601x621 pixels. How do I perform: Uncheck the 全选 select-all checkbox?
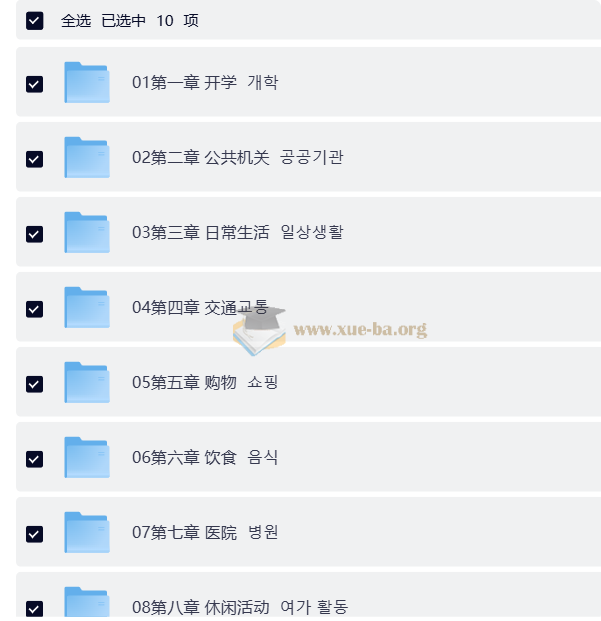point(35,20)
